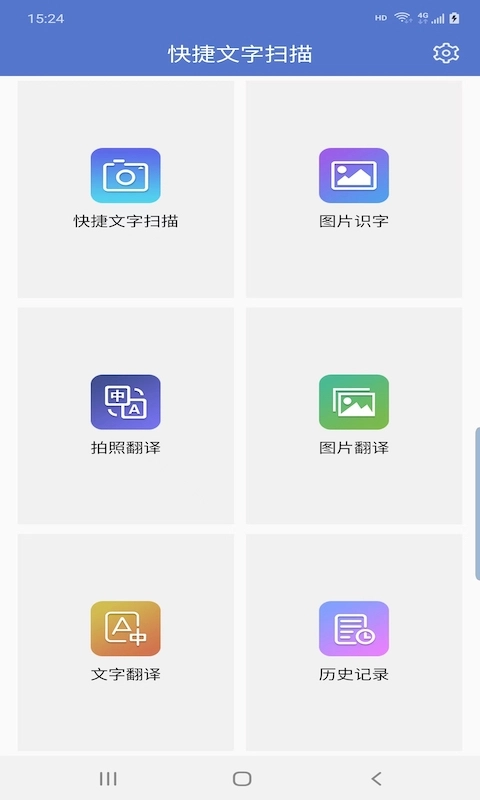
Task: Go back using the system back button
Action: (376, 779)
